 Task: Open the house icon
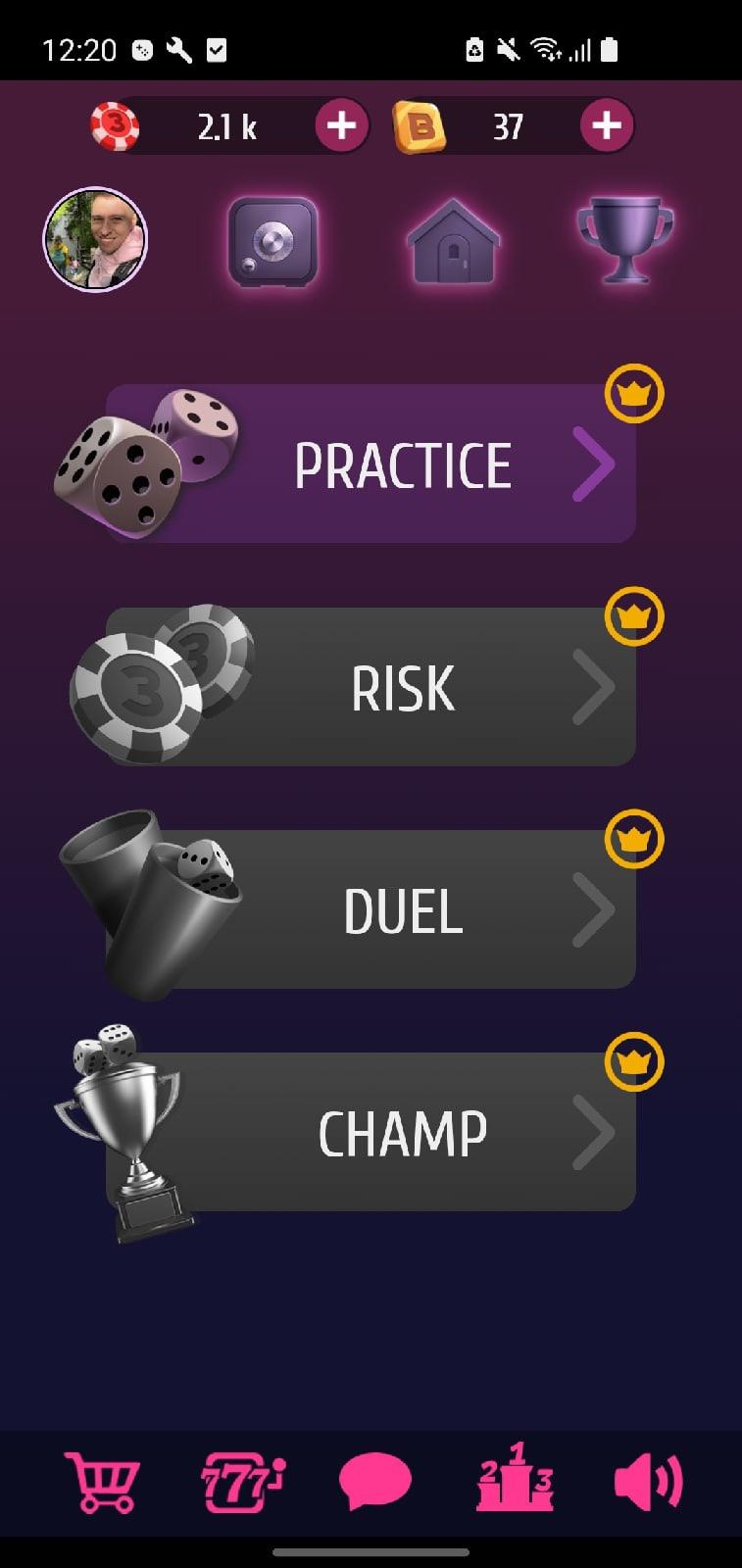(452, 241)
